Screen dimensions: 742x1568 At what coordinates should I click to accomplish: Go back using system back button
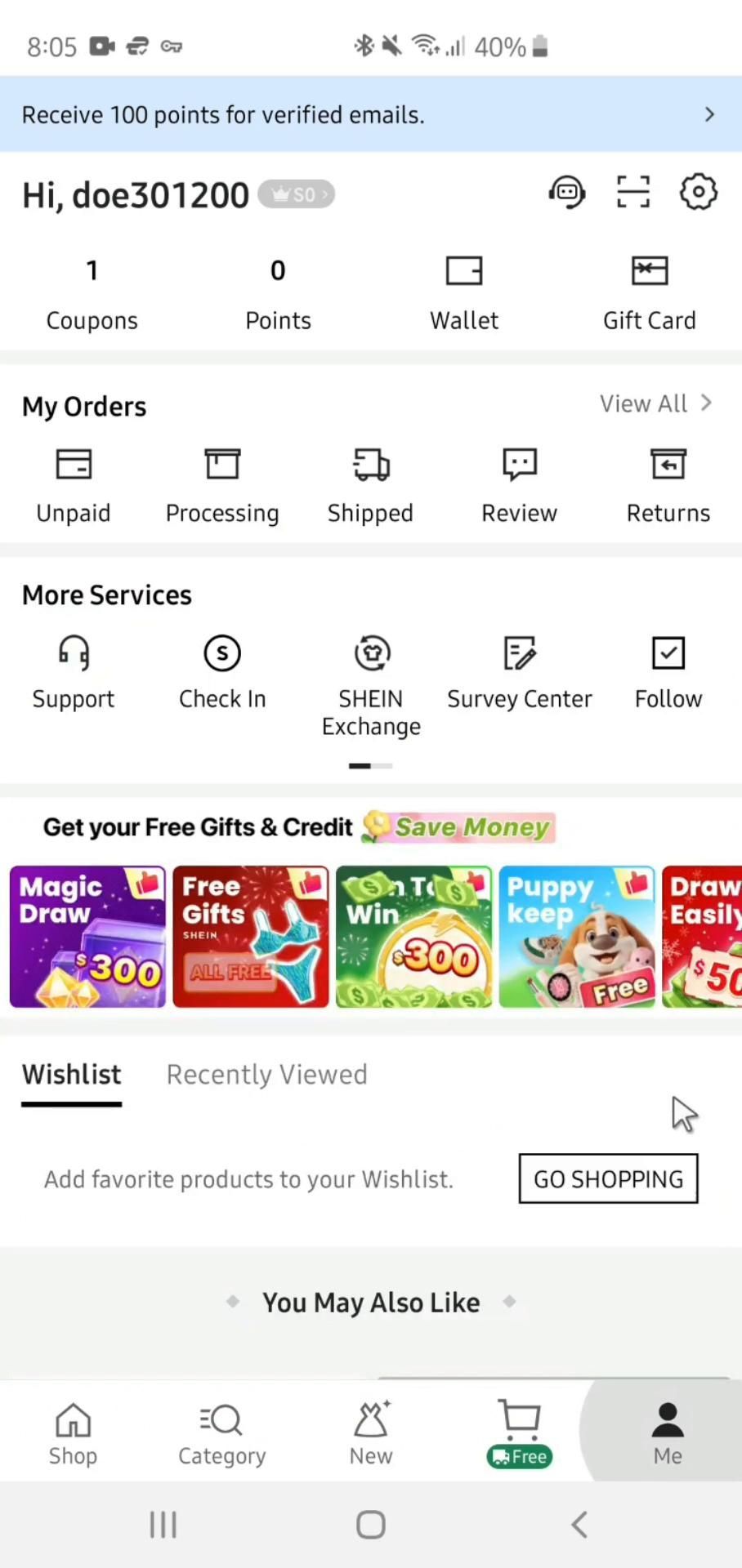(x=579, y=1524)
